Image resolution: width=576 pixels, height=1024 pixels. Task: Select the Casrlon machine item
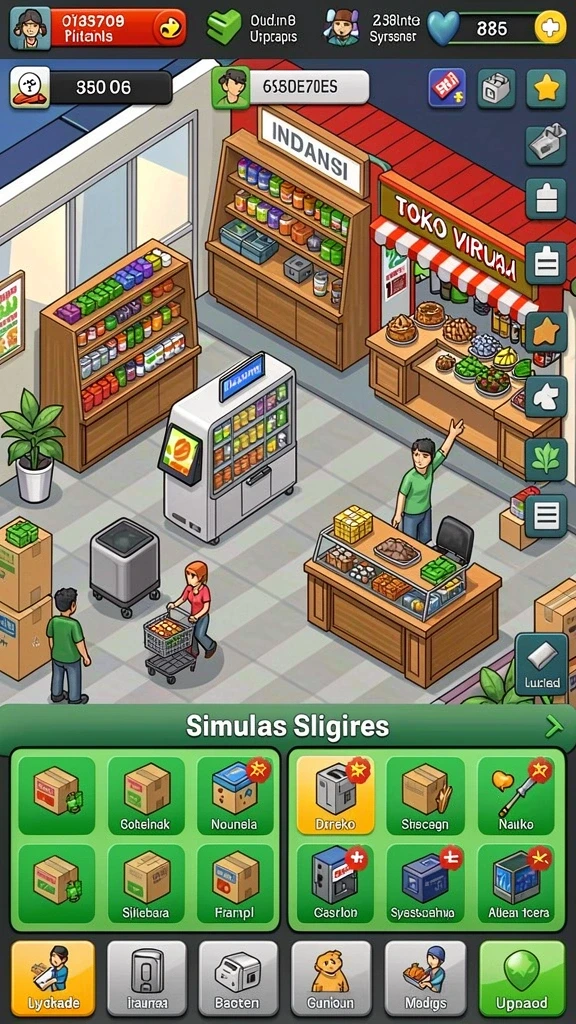tap(336, 884)
